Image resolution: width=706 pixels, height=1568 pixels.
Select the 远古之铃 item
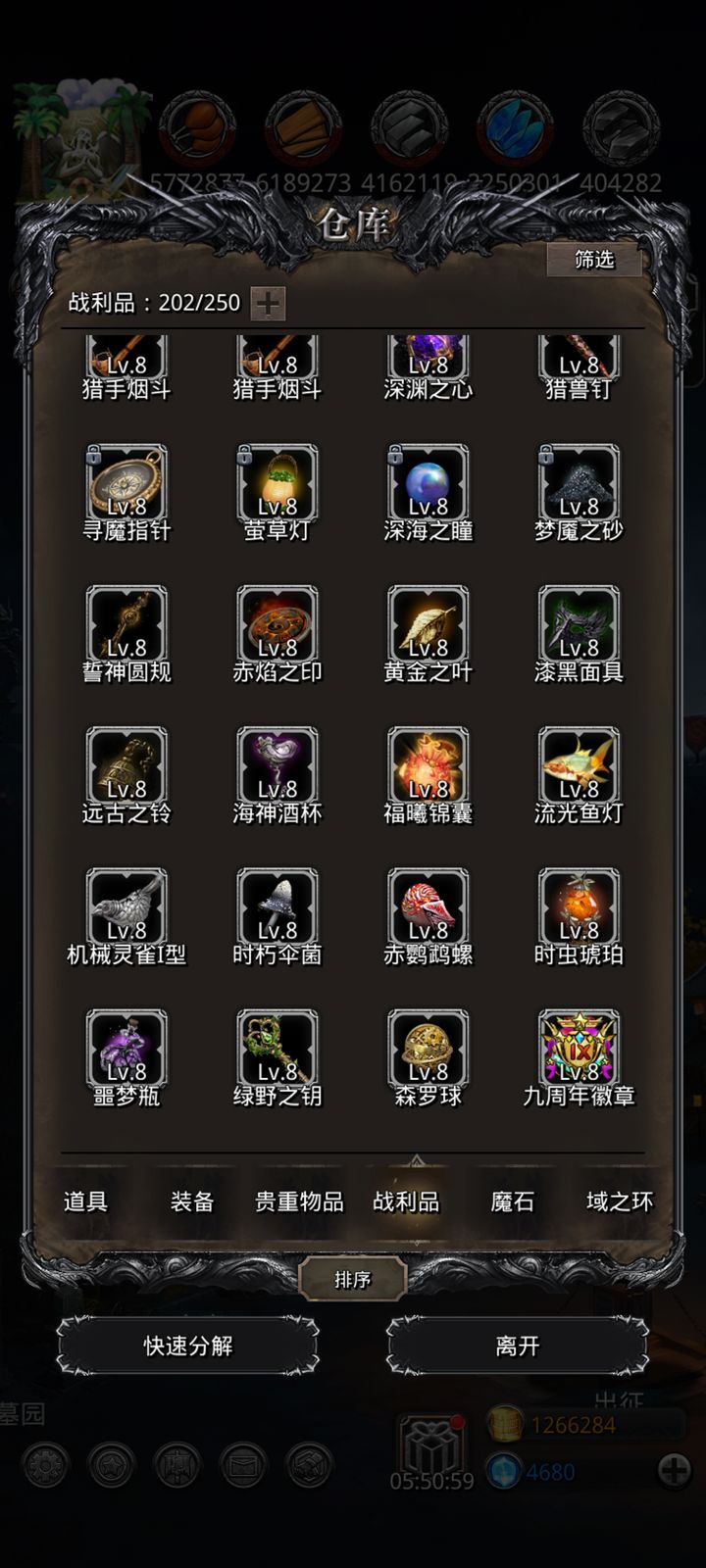(126, 767)
